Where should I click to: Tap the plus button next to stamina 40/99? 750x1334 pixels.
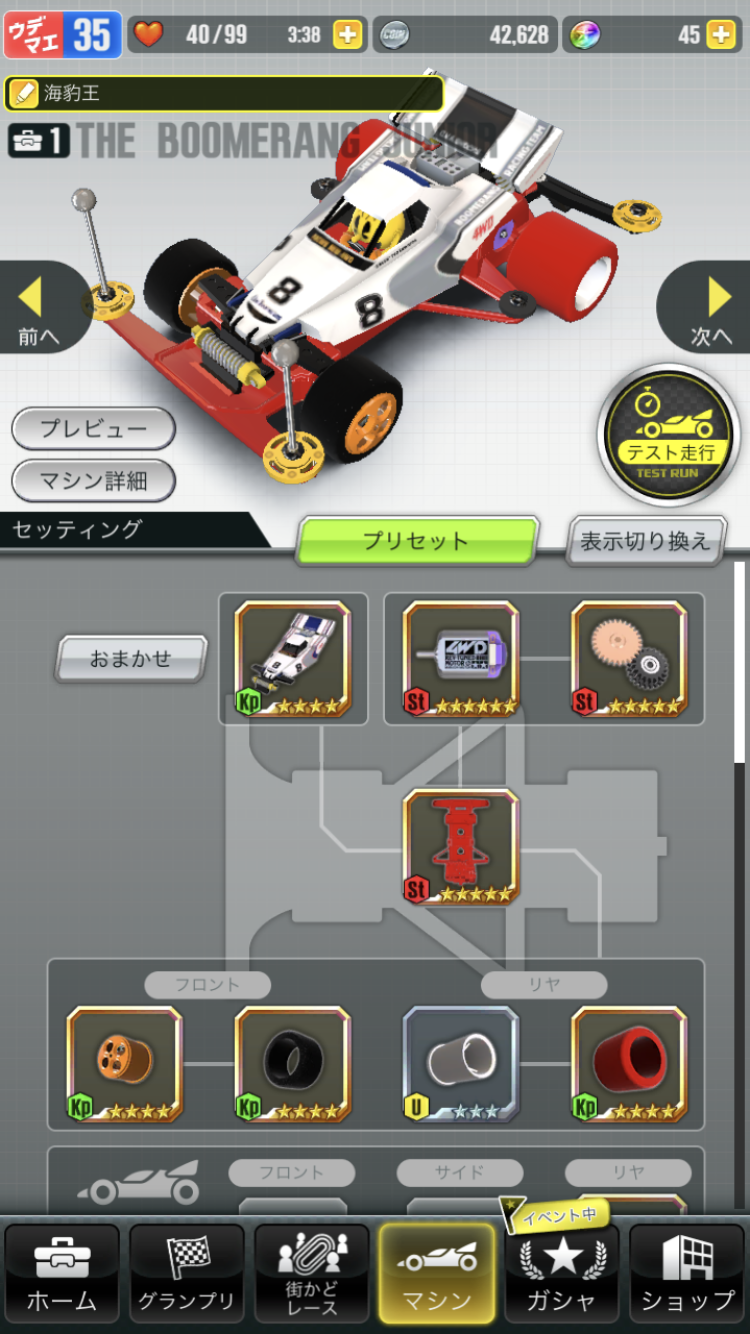pyautogui.click(x=347, y=35)
